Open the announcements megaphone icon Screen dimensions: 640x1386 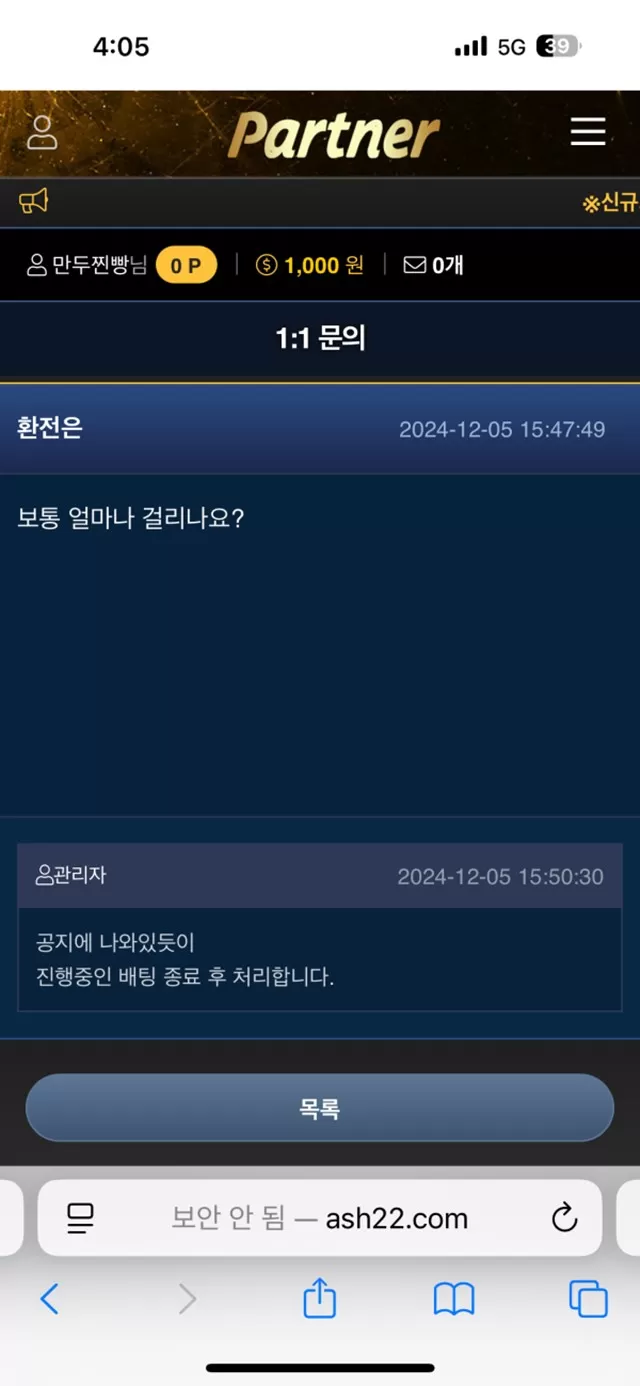[x=34, y=202]
